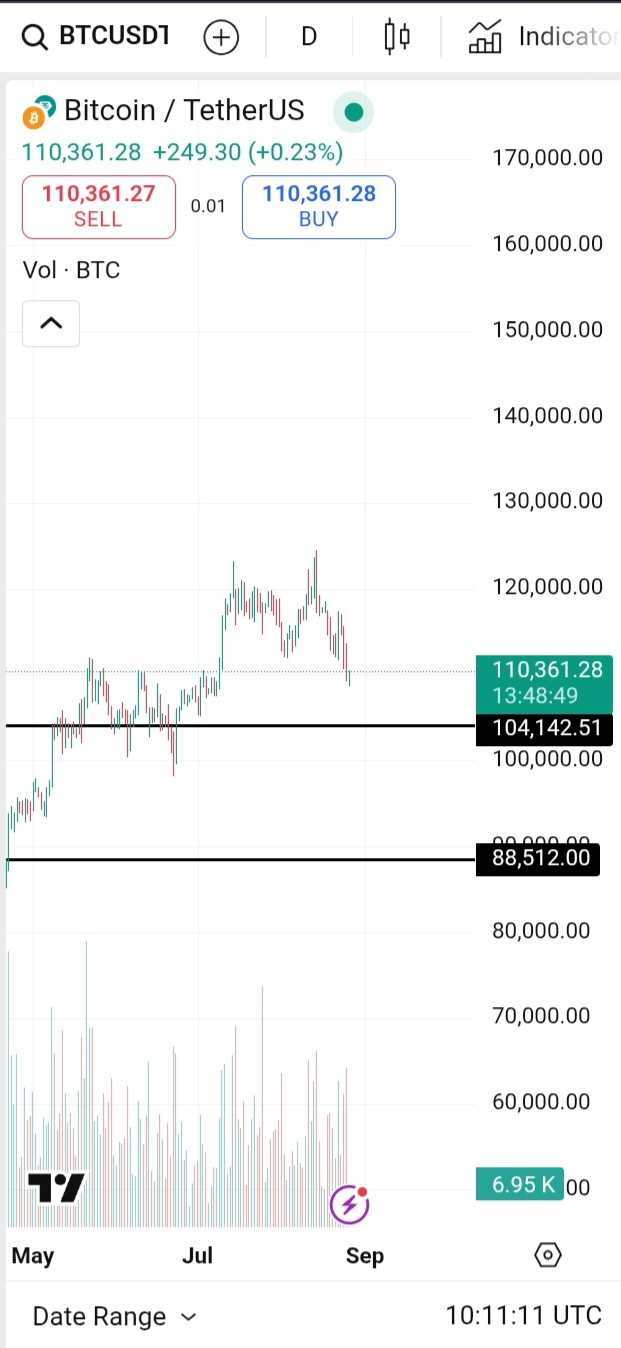Viewport: 621px width, 1348px height.
Task: Collapse the legend with the chevron
Action: pos(51,323)
